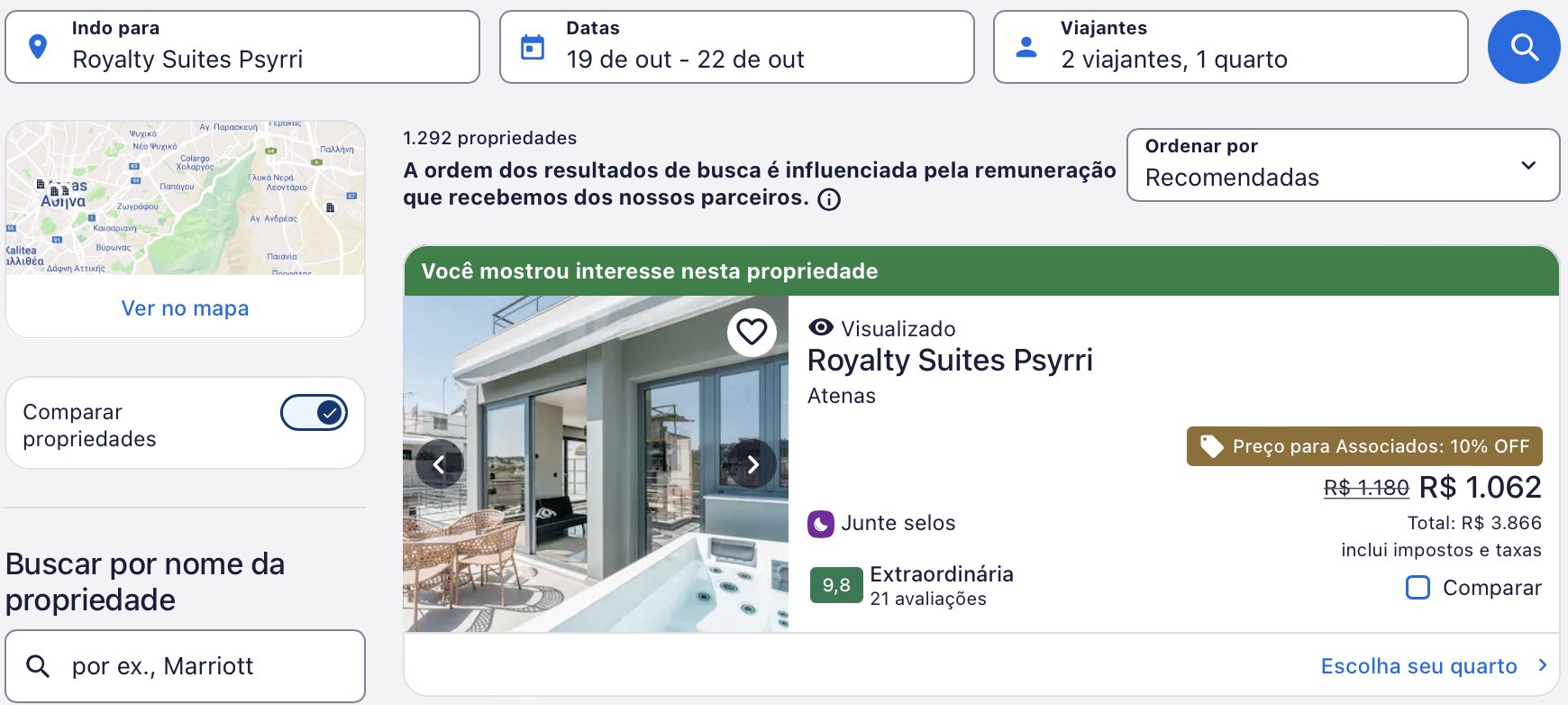Open Ver no mapa link
Screen dimensions: 1568x705
click(185, 308)
